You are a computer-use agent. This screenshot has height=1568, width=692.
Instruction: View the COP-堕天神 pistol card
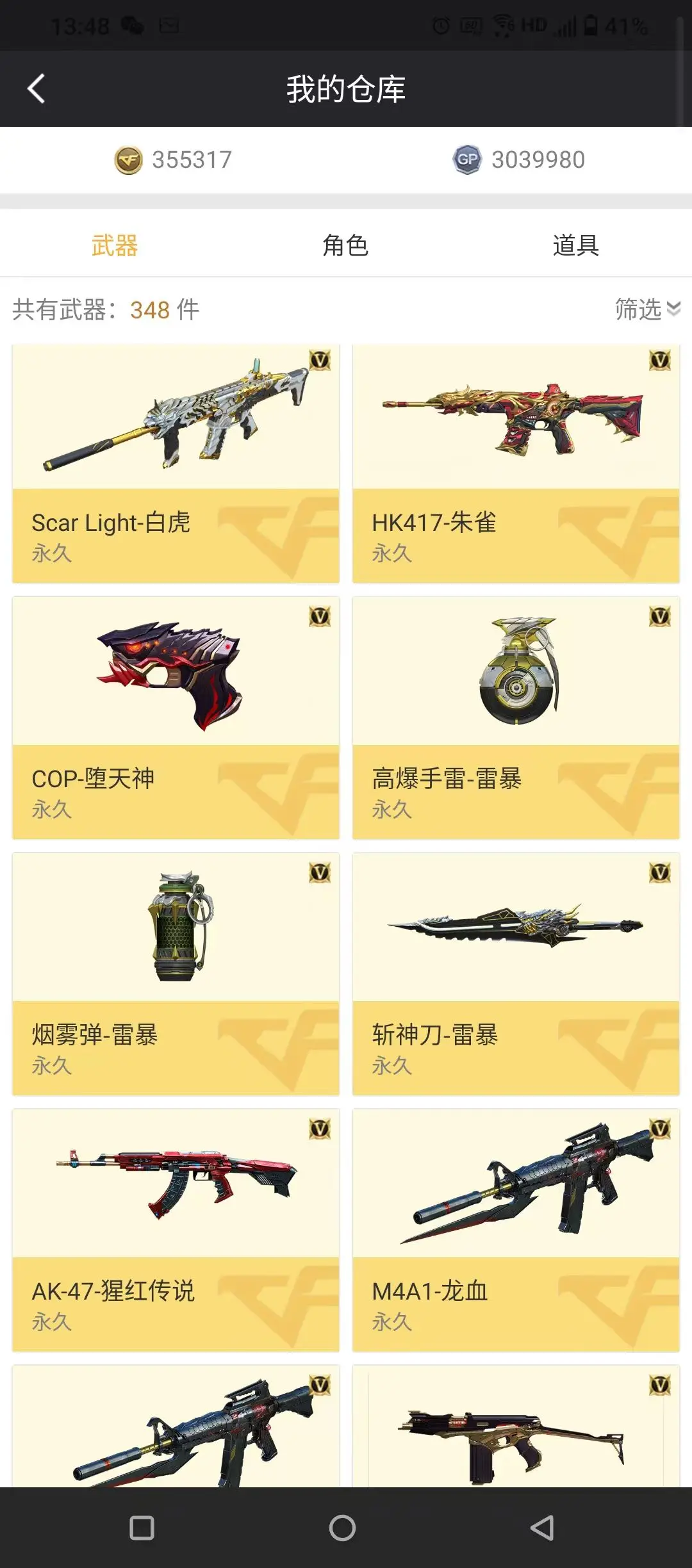point(176,718)
